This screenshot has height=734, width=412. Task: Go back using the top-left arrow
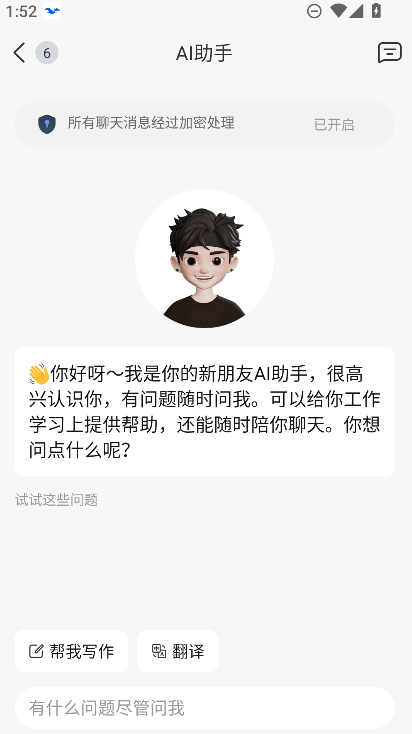point(20,53)
